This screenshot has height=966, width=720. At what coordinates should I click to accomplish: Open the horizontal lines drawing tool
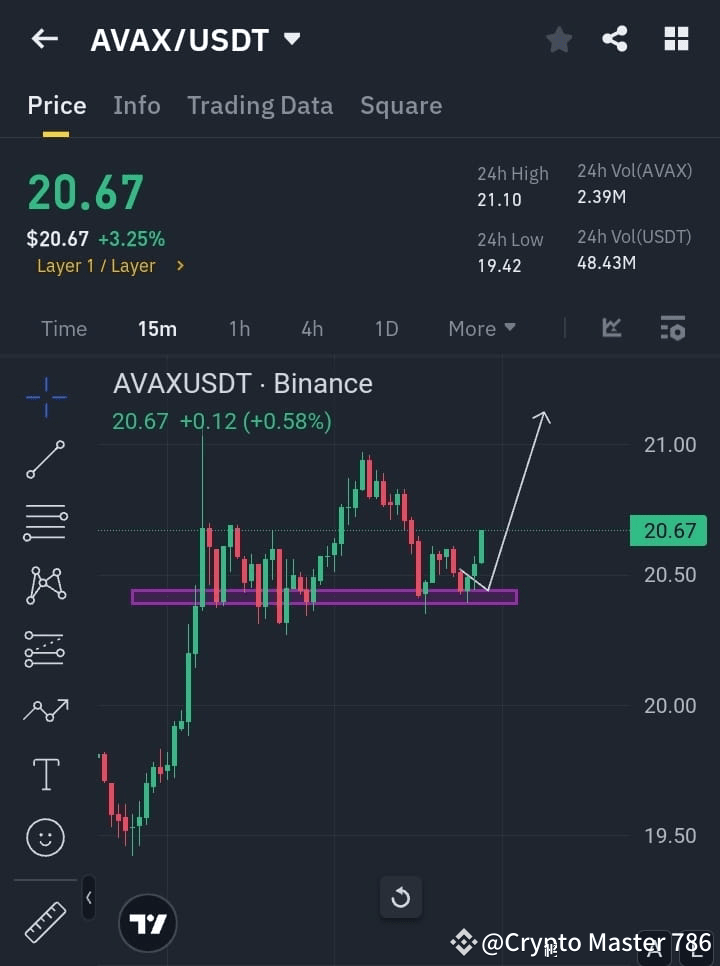[x=44, y=523]
